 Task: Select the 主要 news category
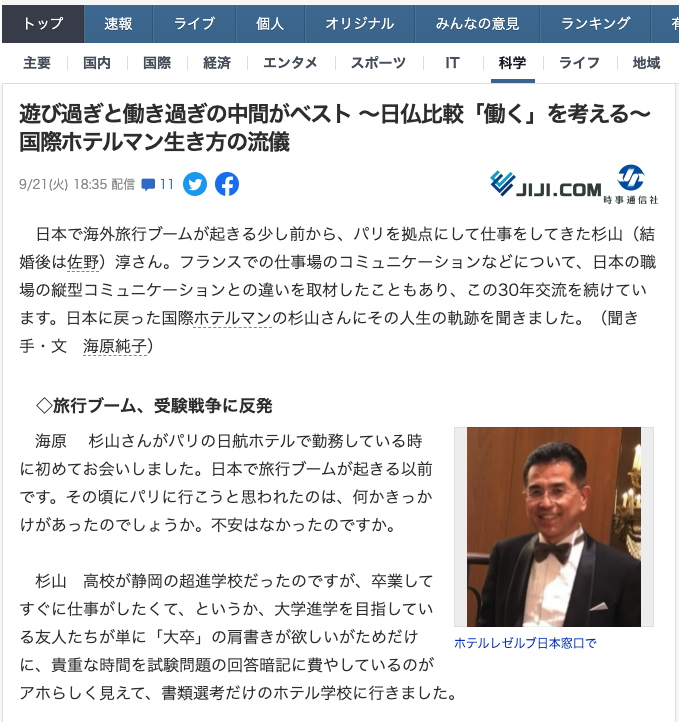37,63
